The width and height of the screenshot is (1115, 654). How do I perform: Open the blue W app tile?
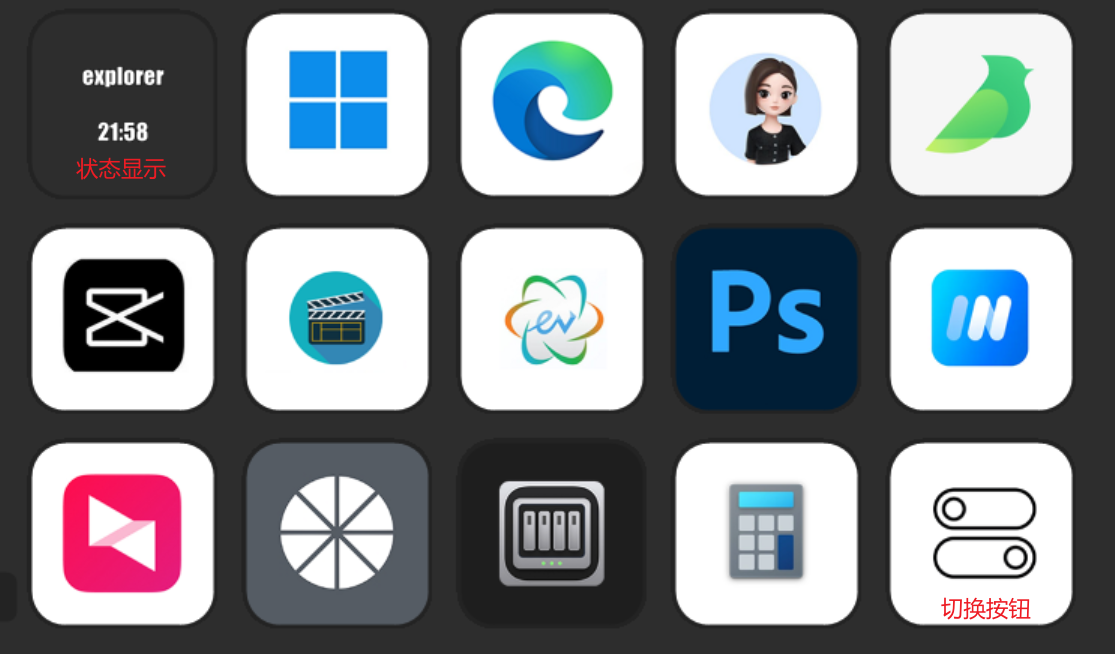pyautogui.click(x=980, y=318)
